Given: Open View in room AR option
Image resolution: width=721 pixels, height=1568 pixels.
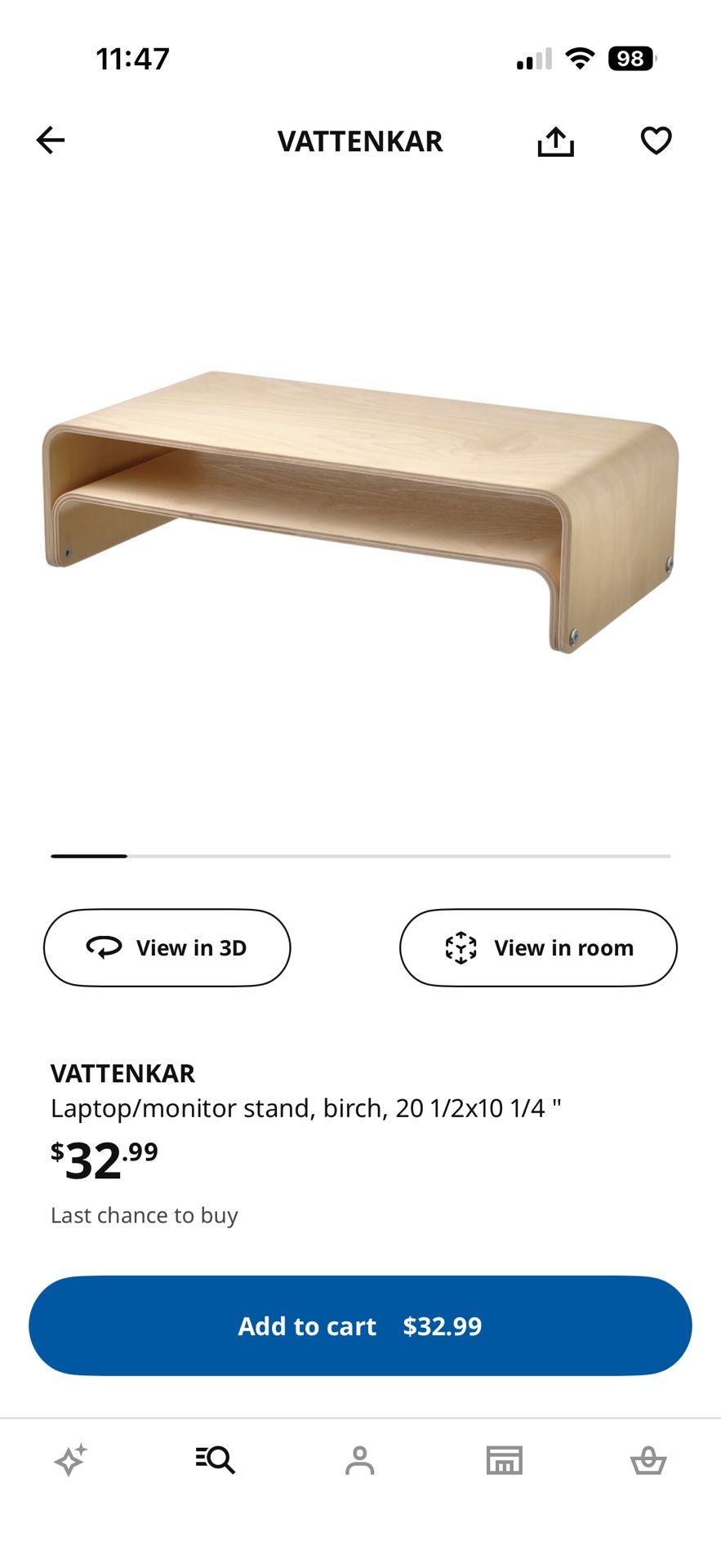Looking at the screenshot, I should (x=538, y=947).
